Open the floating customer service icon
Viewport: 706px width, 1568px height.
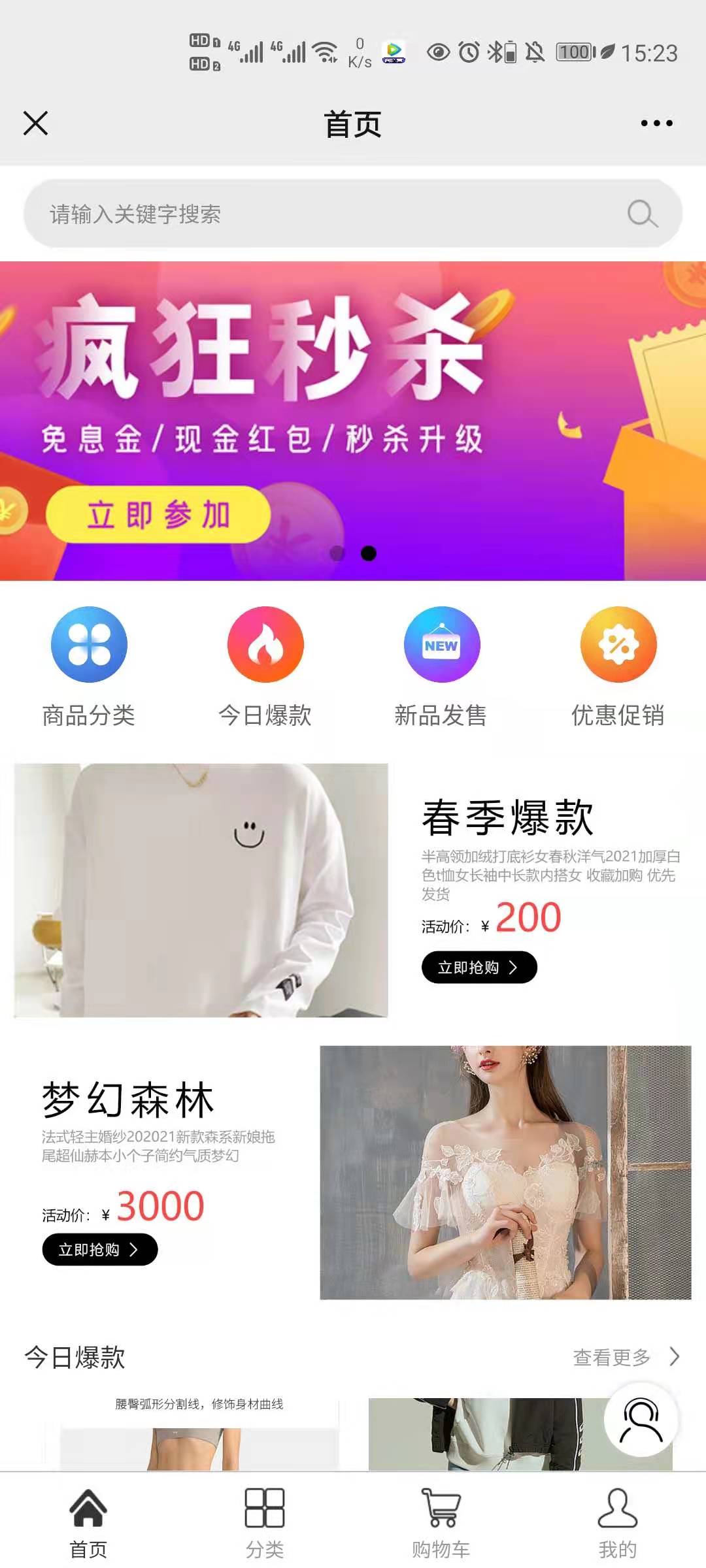[x=641, y=1419]
